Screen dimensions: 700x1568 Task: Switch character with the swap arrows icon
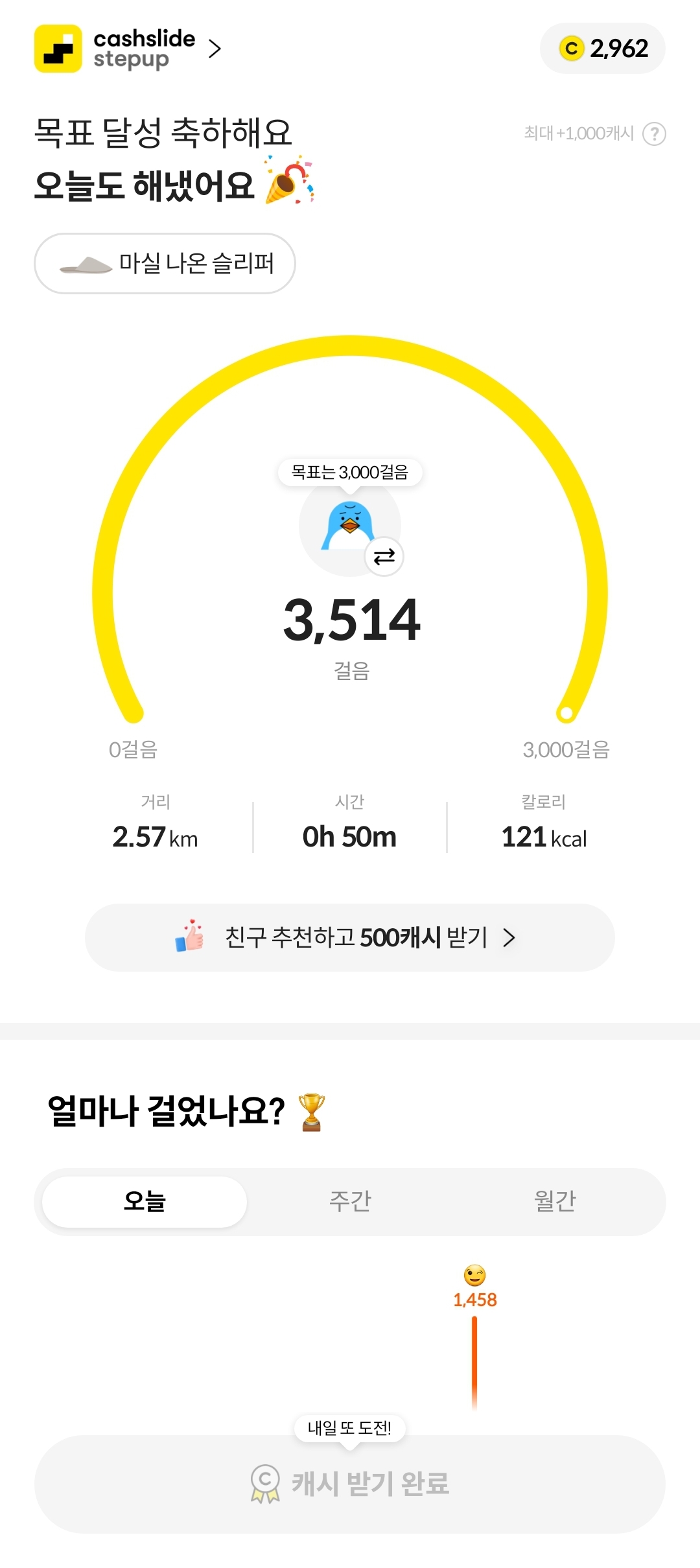(384, 556)
